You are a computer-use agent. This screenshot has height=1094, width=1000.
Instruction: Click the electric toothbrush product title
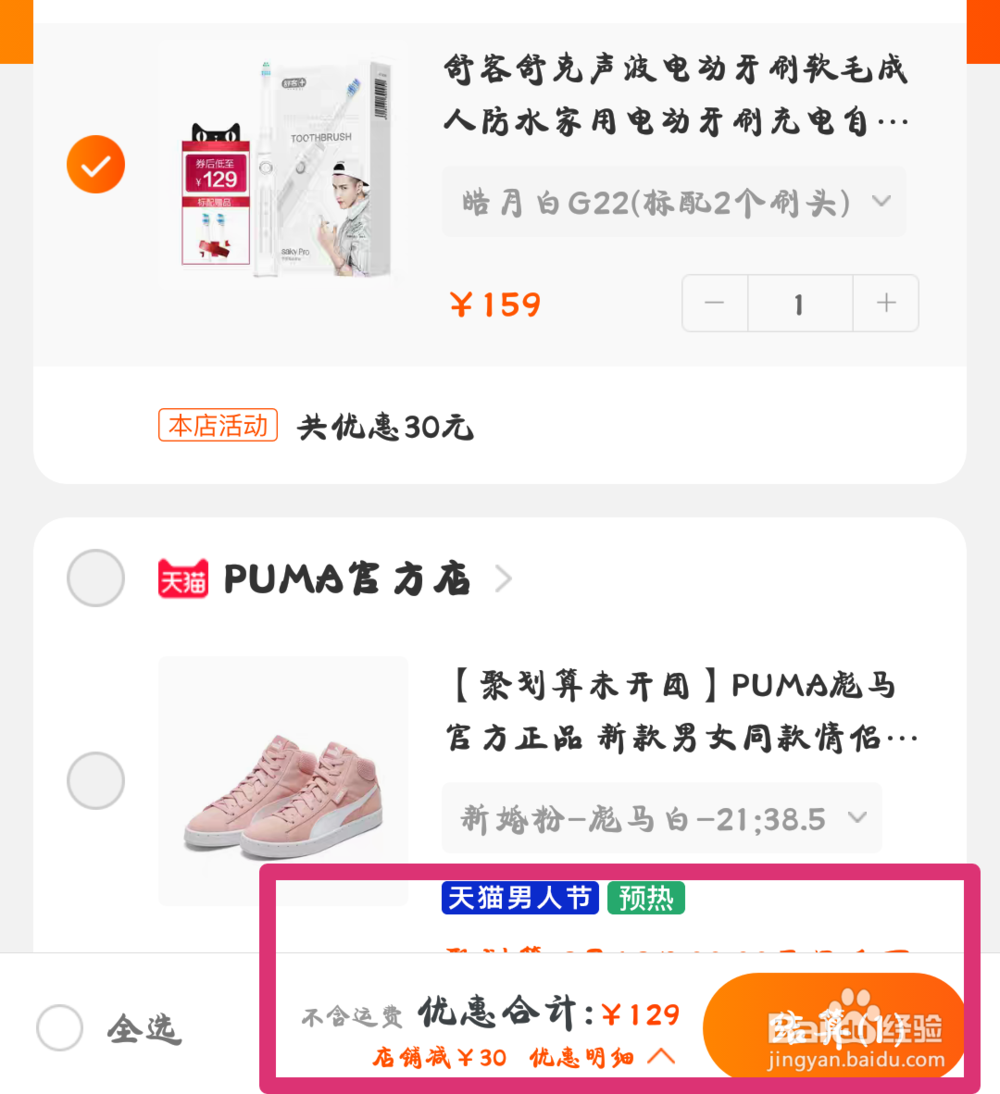(x=675, y=95)
